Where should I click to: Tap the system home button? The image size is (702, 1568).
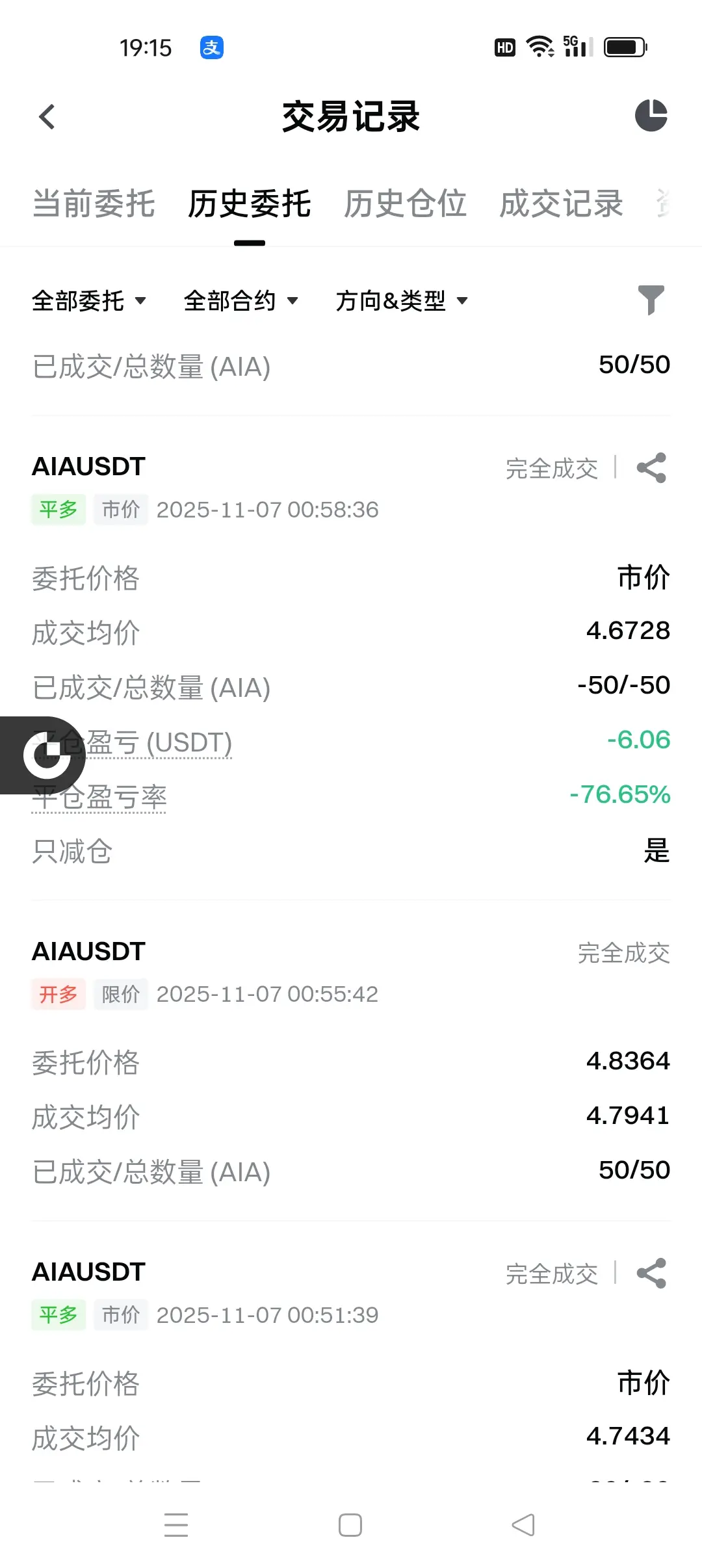click(x=350, y=1525)
